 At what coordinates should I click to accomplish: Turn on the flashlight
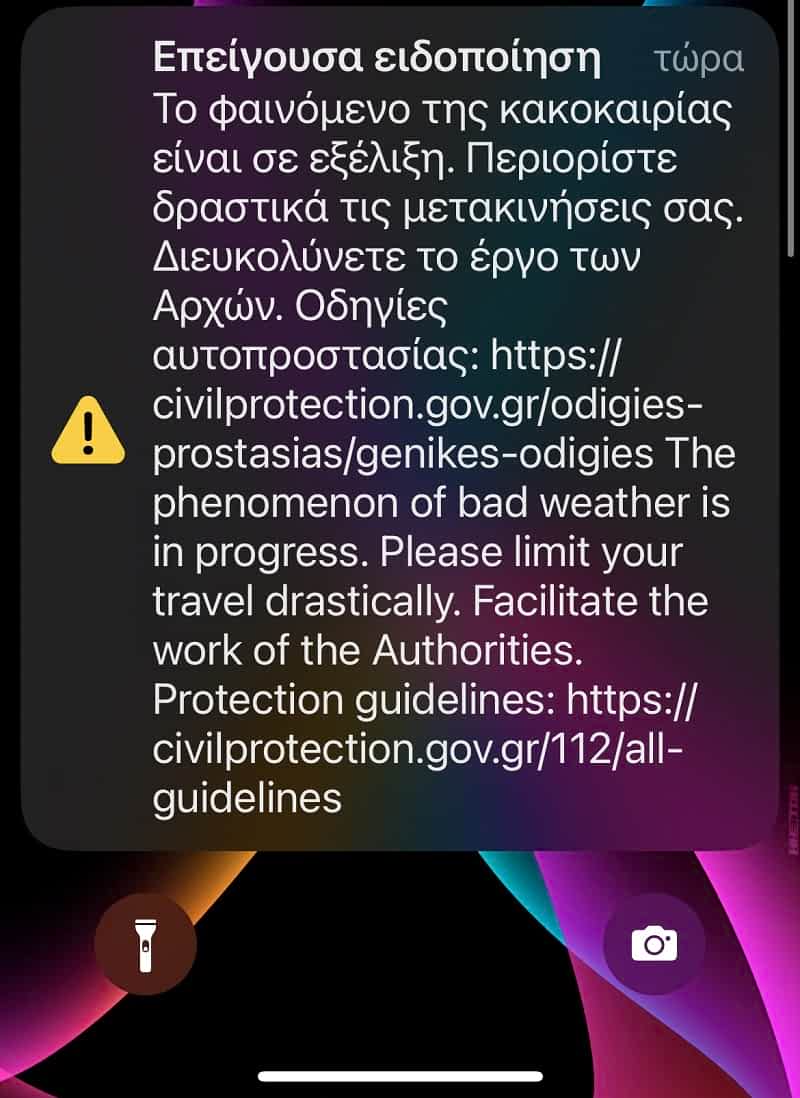click(145, 943)
